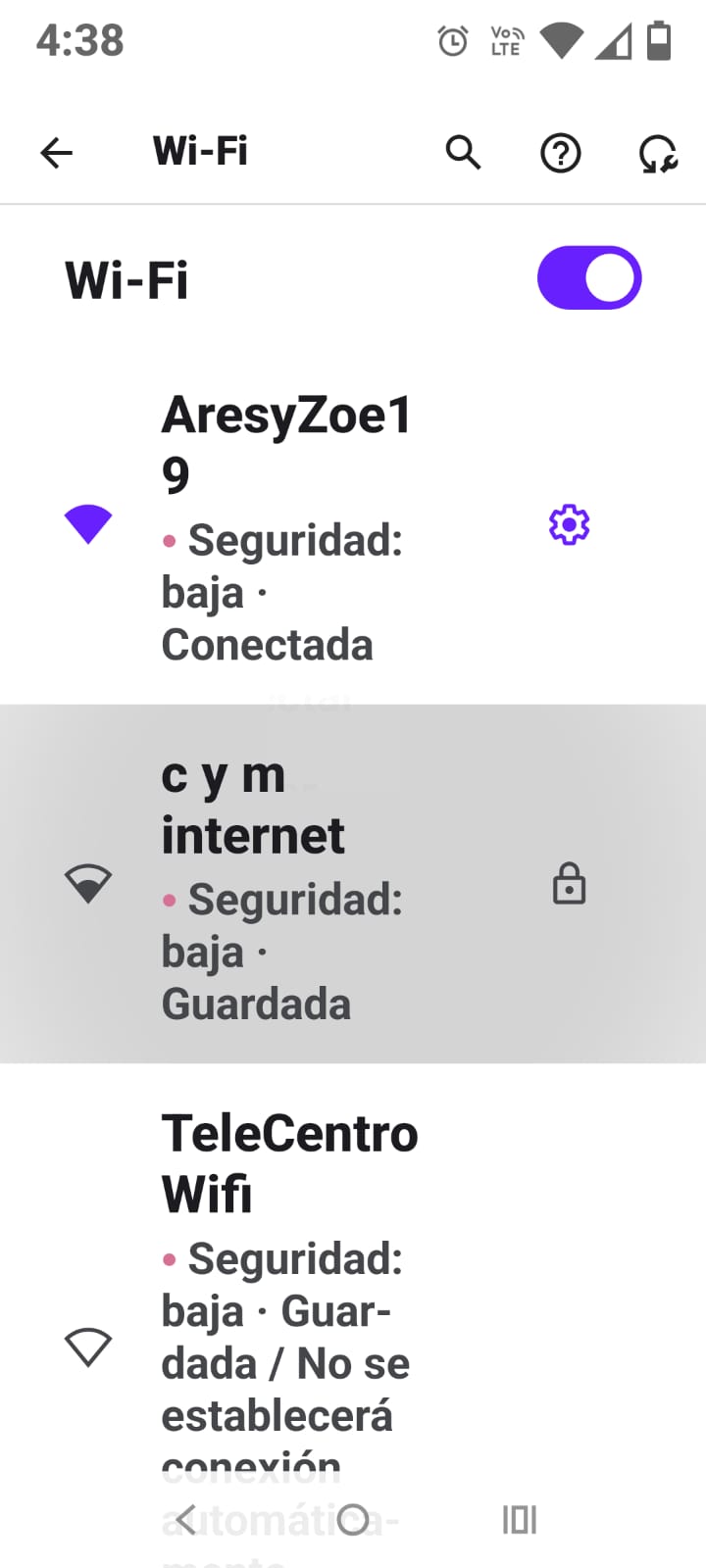Open the help icon
The image size is (706, 1568).
click(561, 154)
